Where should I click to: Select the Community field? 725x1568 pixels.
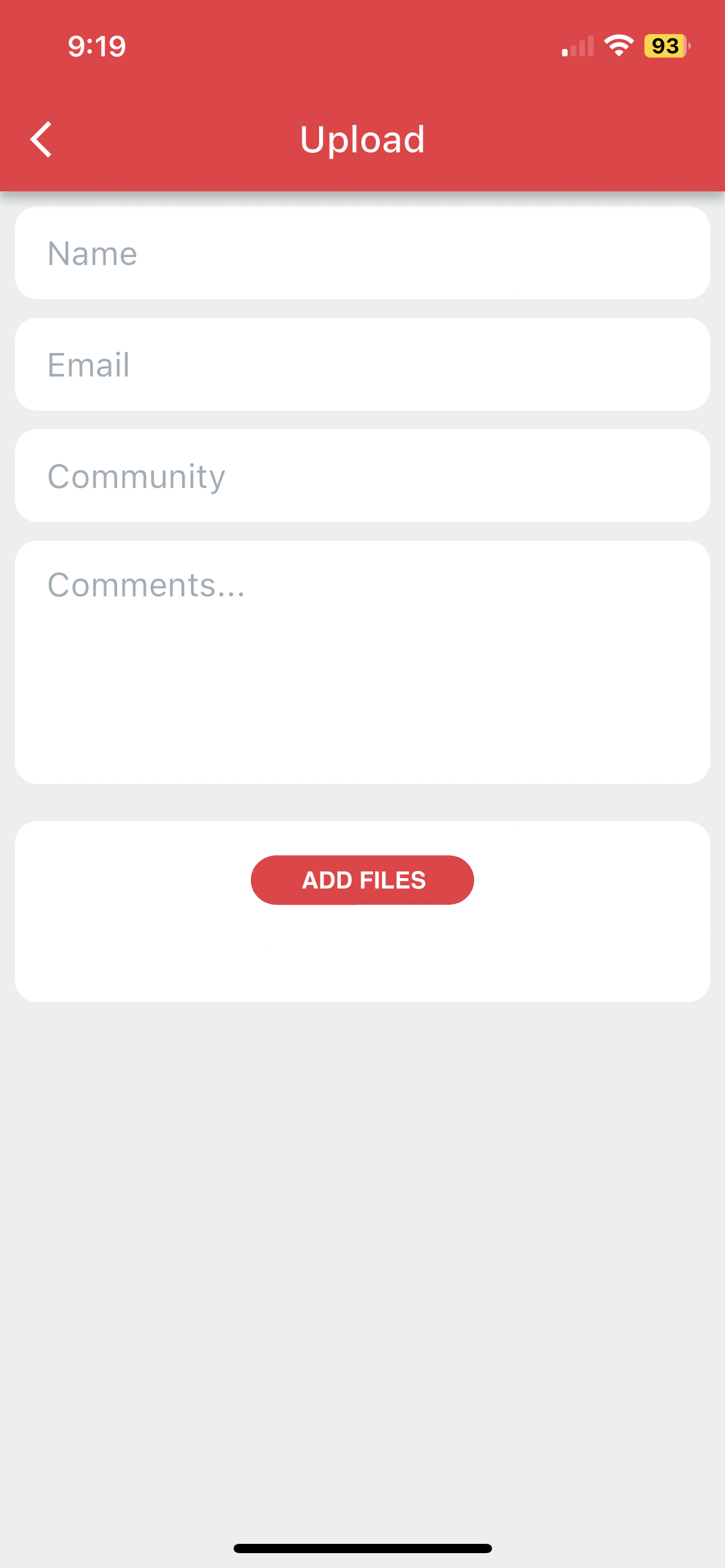(x=362, y=476)
